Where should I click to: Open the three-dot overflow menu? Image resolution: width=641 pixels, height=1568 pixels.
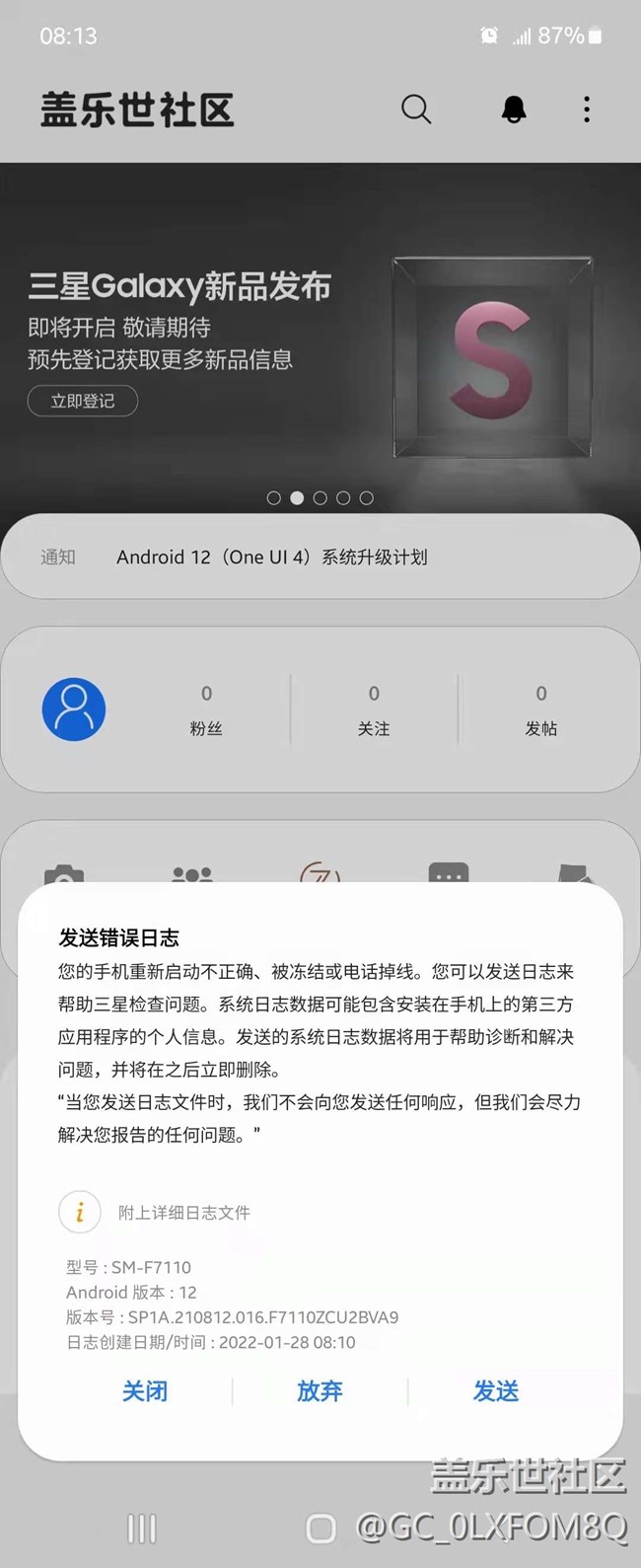click(x=587, y=110)
